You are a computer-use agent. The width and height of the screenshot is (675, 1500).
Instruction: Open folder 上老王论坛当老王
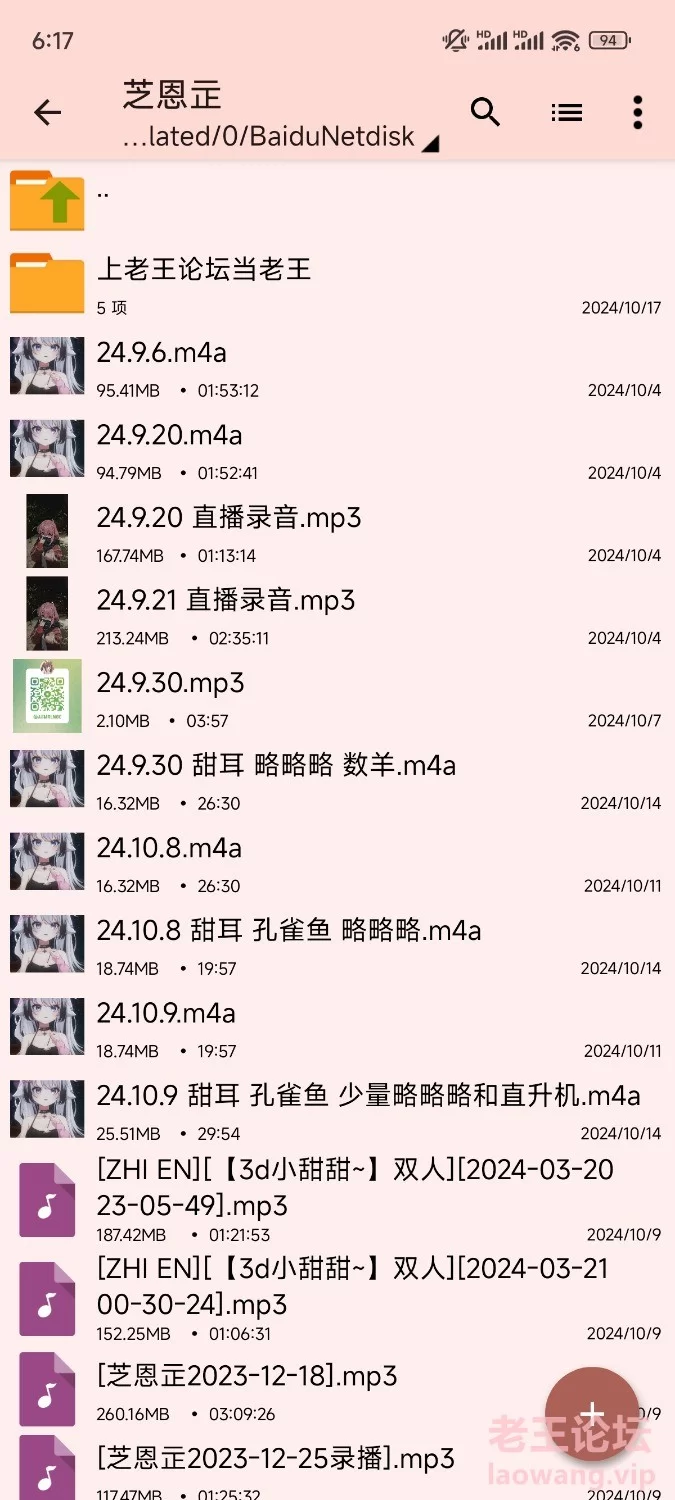click(x=337, y=284)
